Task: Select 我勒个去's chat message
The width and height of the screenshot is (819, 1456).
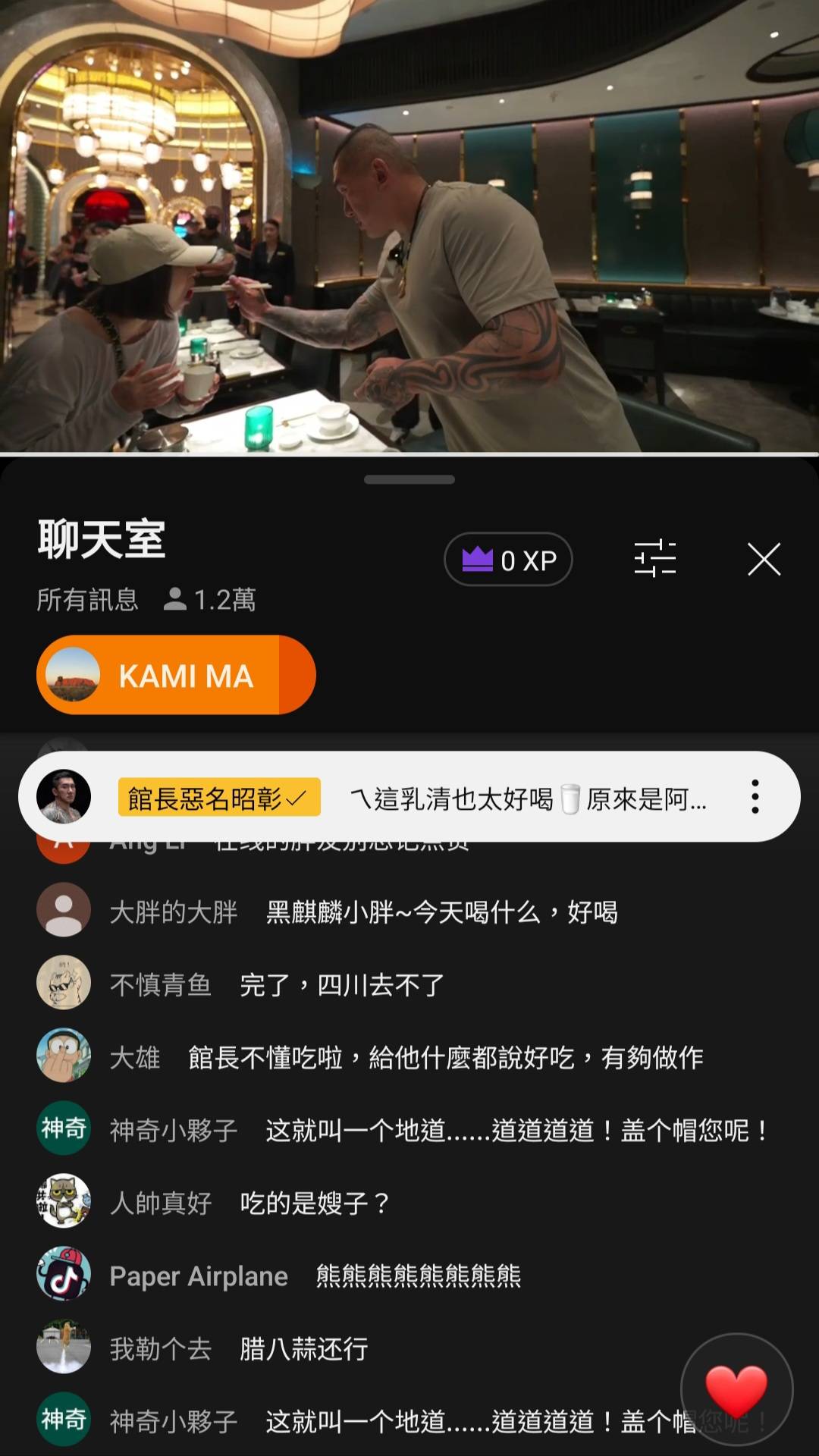Action: 303,1348
